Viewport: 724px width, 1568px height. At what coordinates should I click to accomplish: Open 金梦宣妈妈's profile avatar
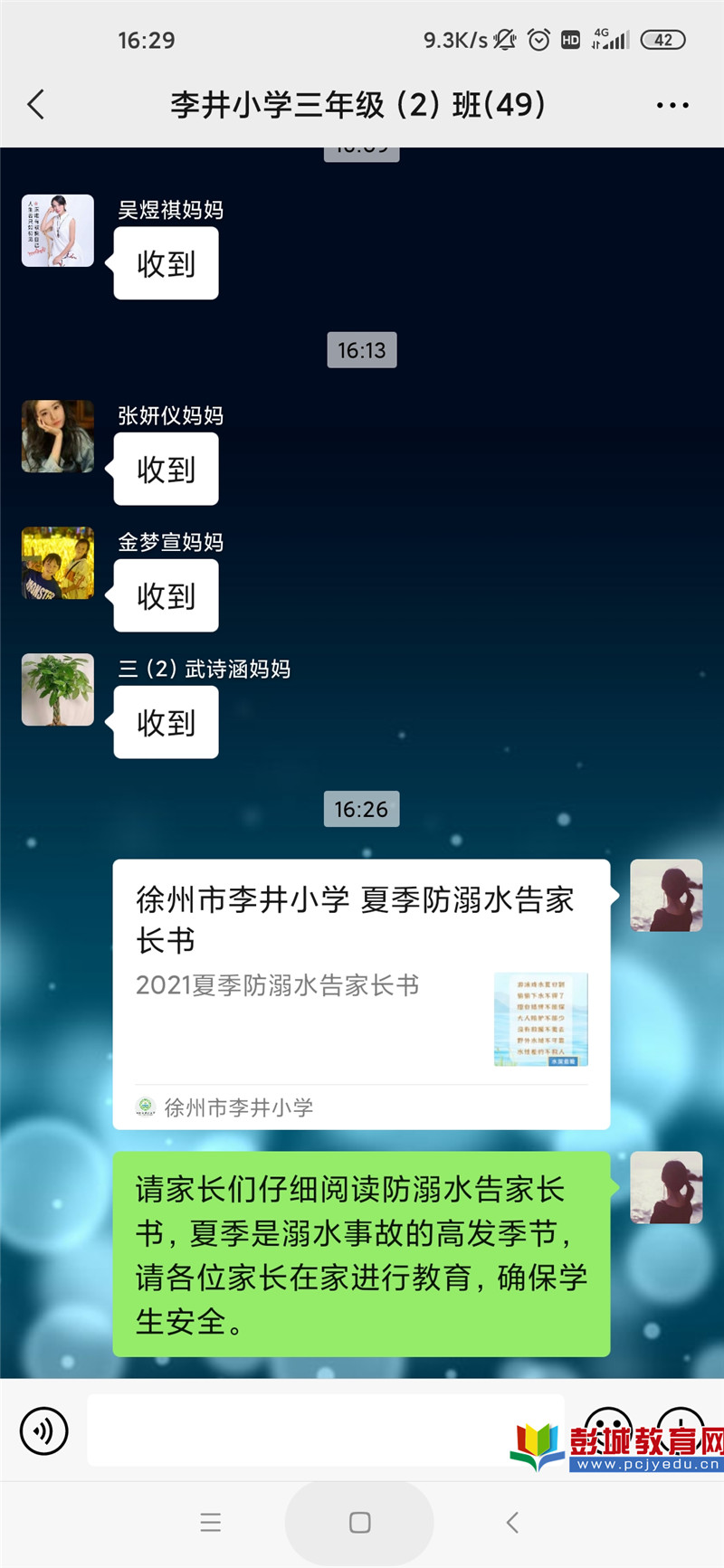pyautogui.click(x=58, y=563)
